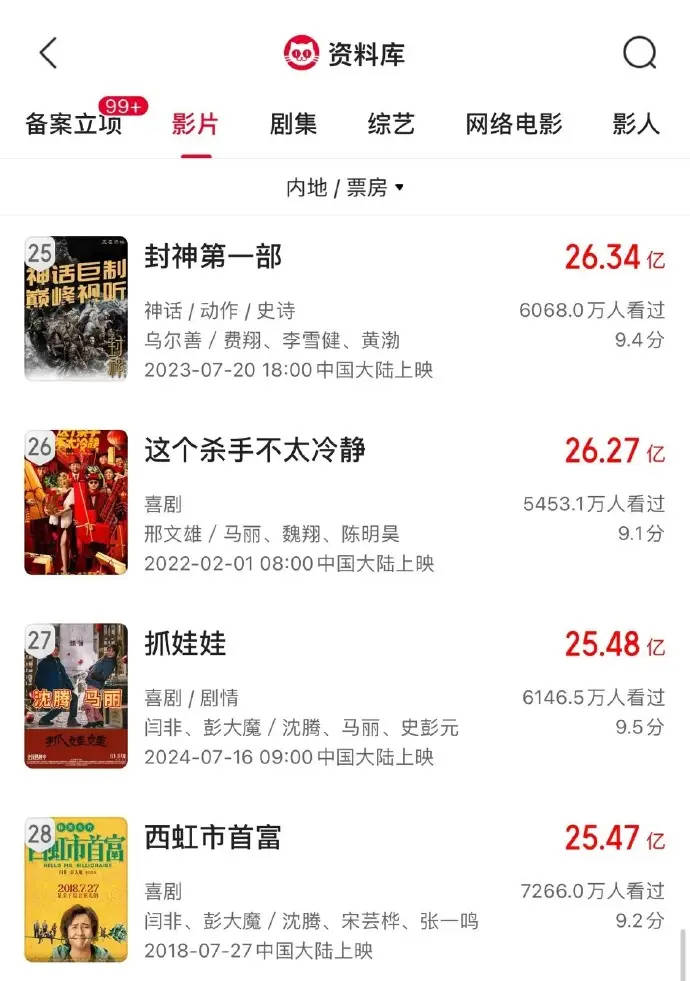Screen dimensions: 690x981
Task: Open the 影人 tab
Action: click(636, 125)
